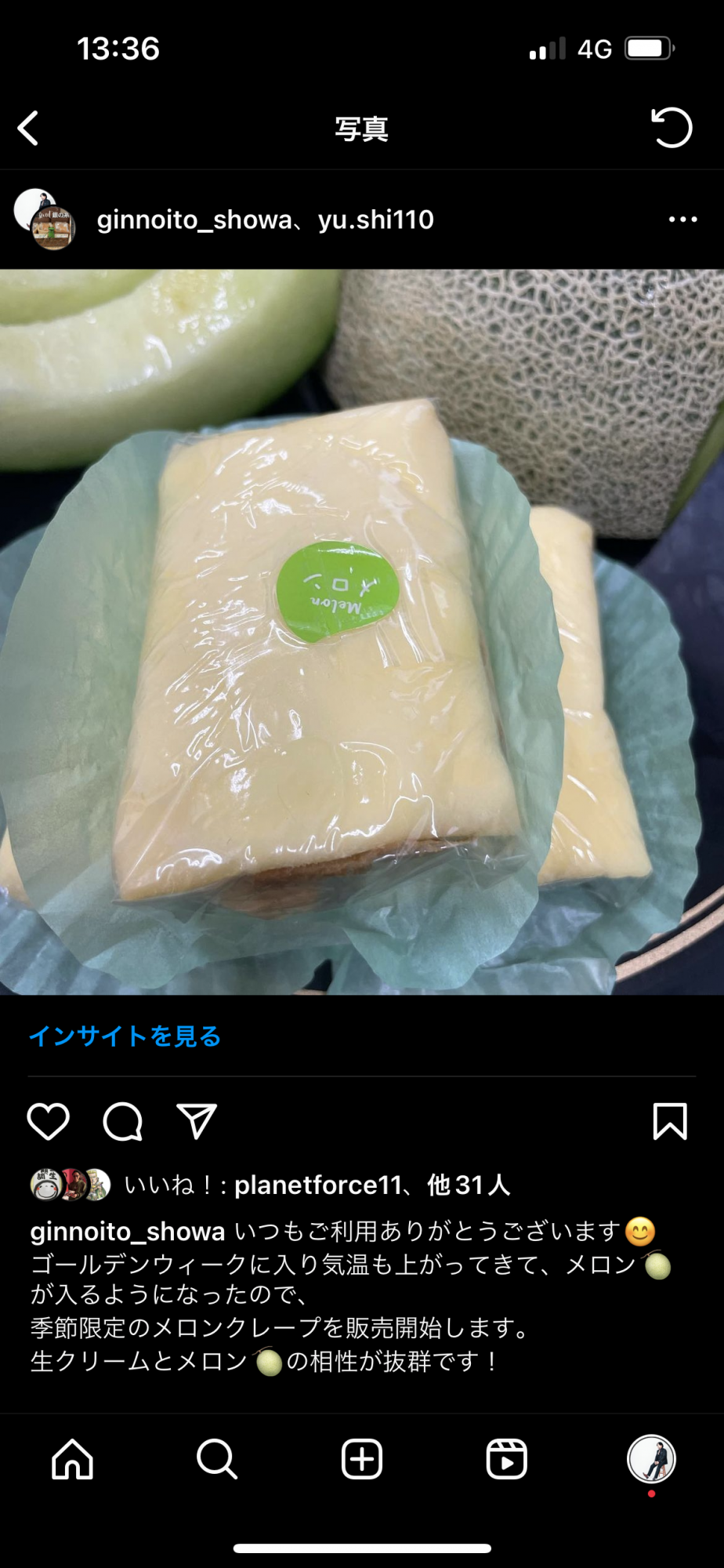Switch to the Search tab

(x=217, y=1459)
